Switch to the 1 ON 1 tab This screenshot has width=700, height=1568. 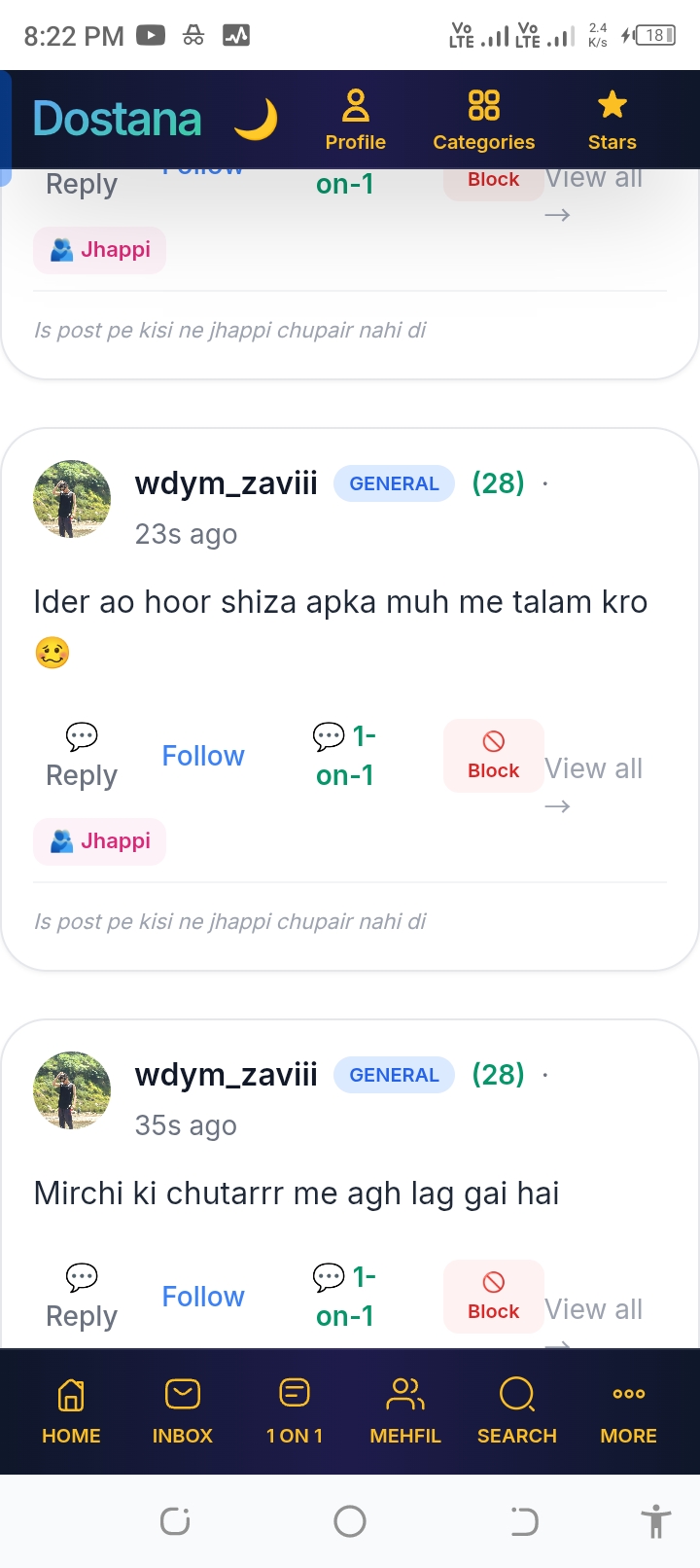tap(295, 1411)
